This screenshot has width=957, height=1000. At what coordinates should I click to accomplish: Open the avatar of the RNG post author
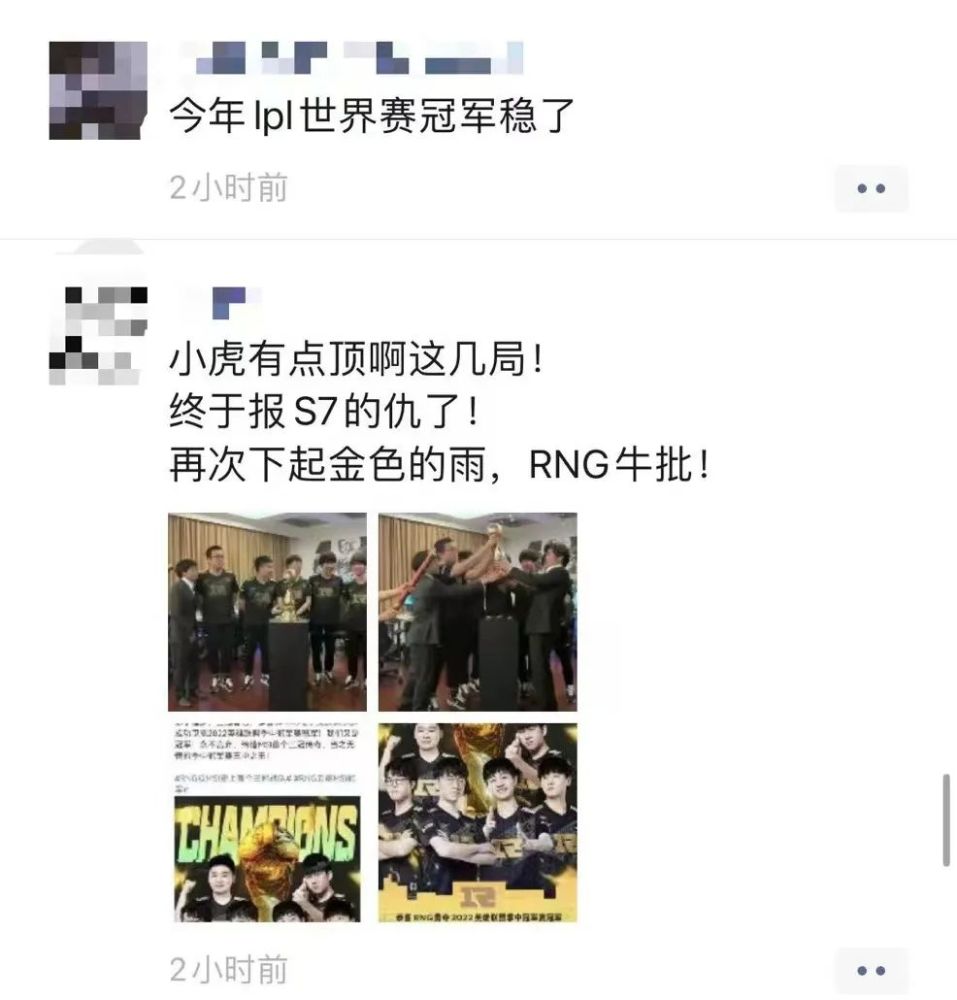tap(98, 335)
